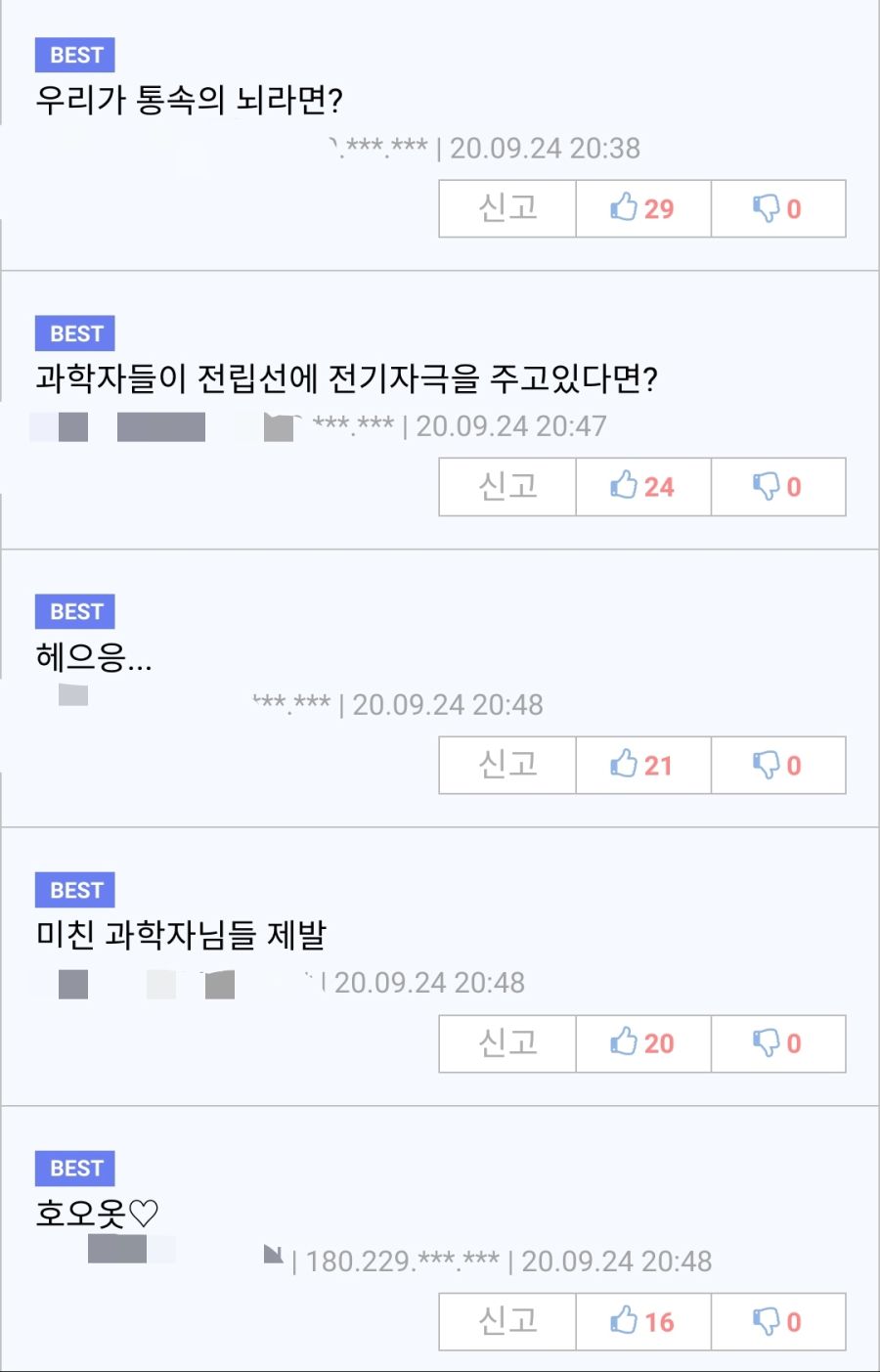The height and width of the screenshot is (1372, 880).
Task: Report the '호오옷♡' comment
Action: click(x=507, y=1322)
